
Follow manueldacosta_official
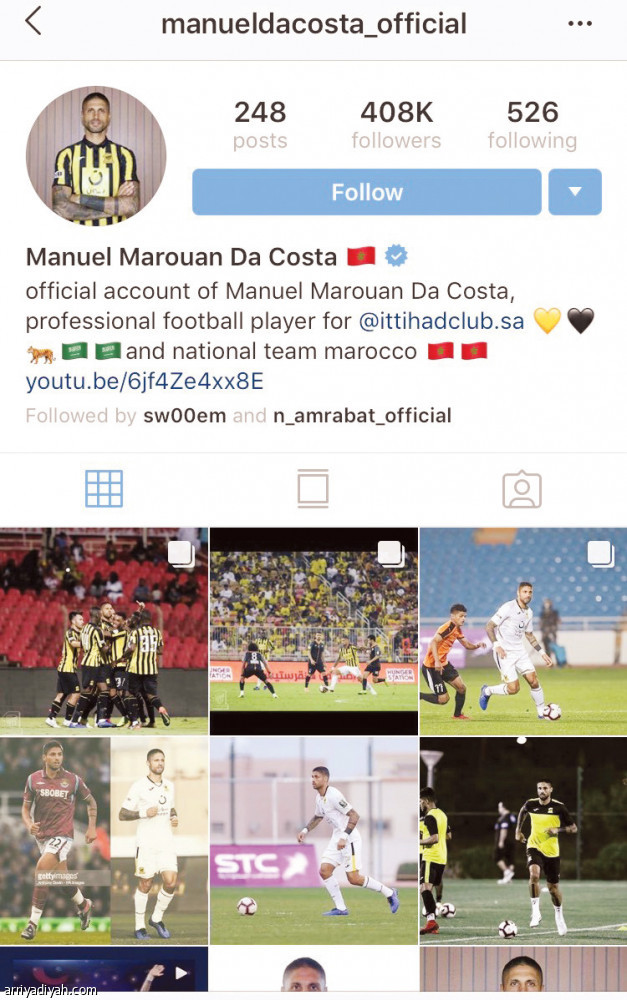(x=366, y=192)
